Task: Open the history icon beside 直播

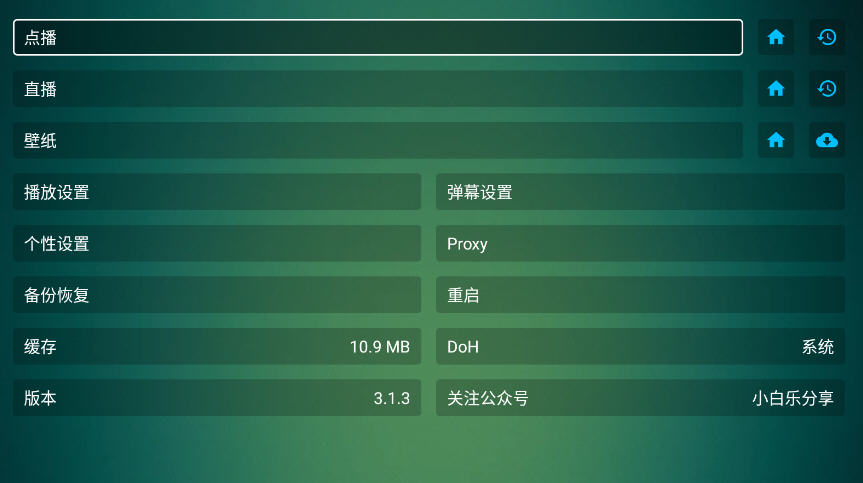Action: point(827,89)
